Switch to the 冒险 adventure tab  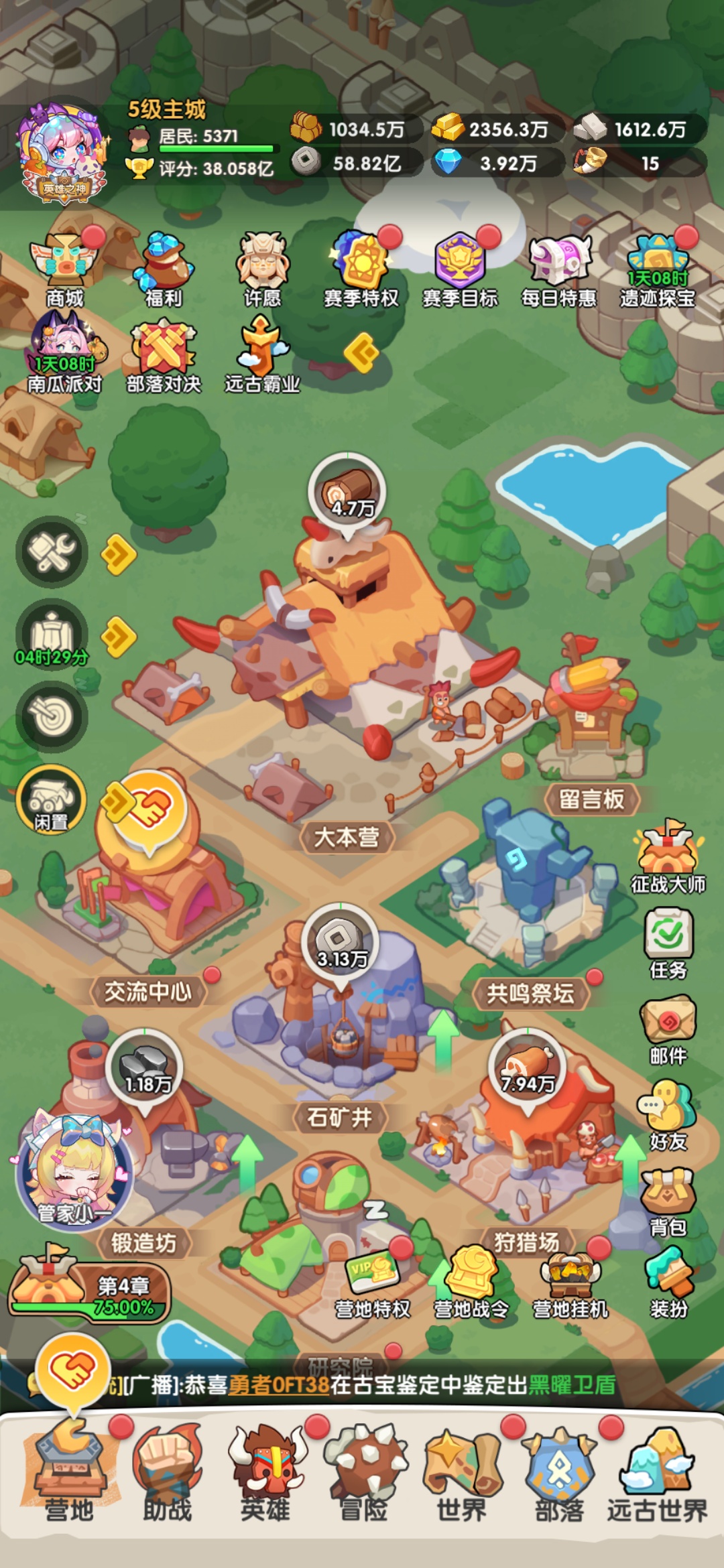pos(364,1474)
